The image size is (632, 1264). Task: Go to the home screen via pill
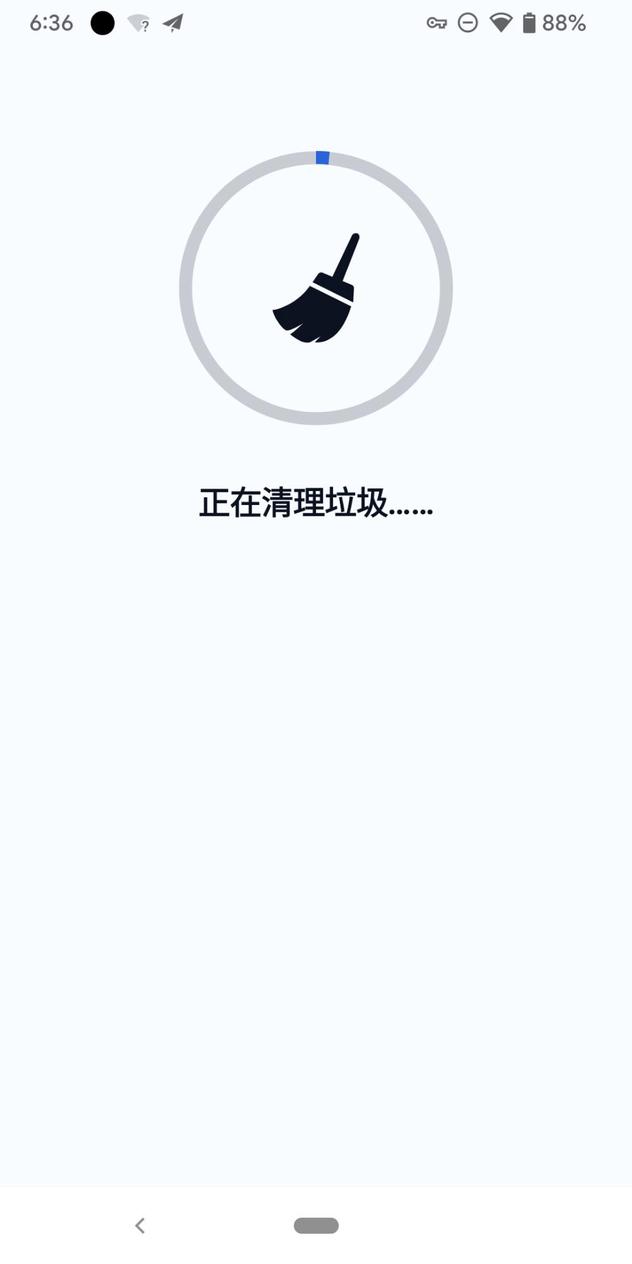[x=316, y=1225]
